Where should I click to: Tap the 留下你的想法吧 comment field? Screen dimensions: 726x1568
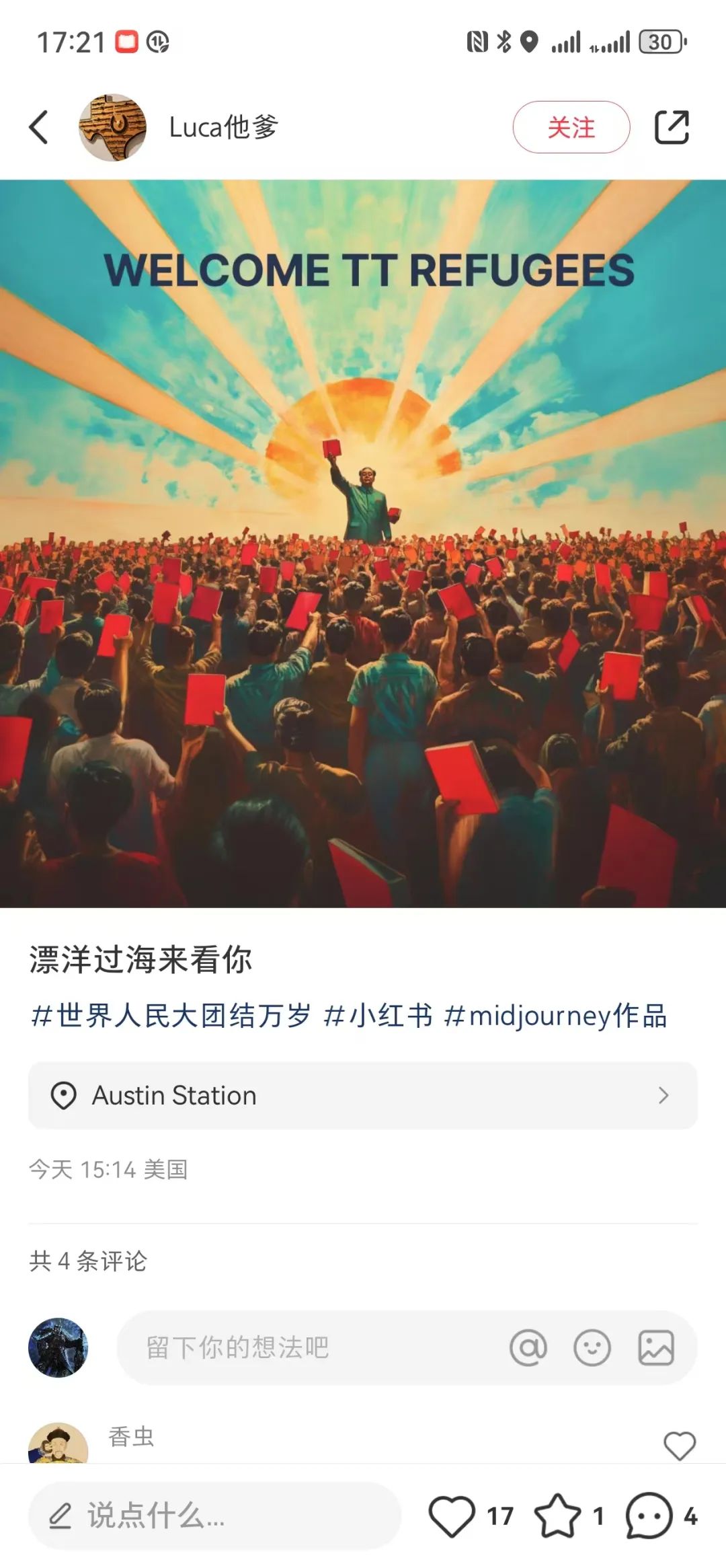[302, 1347]
